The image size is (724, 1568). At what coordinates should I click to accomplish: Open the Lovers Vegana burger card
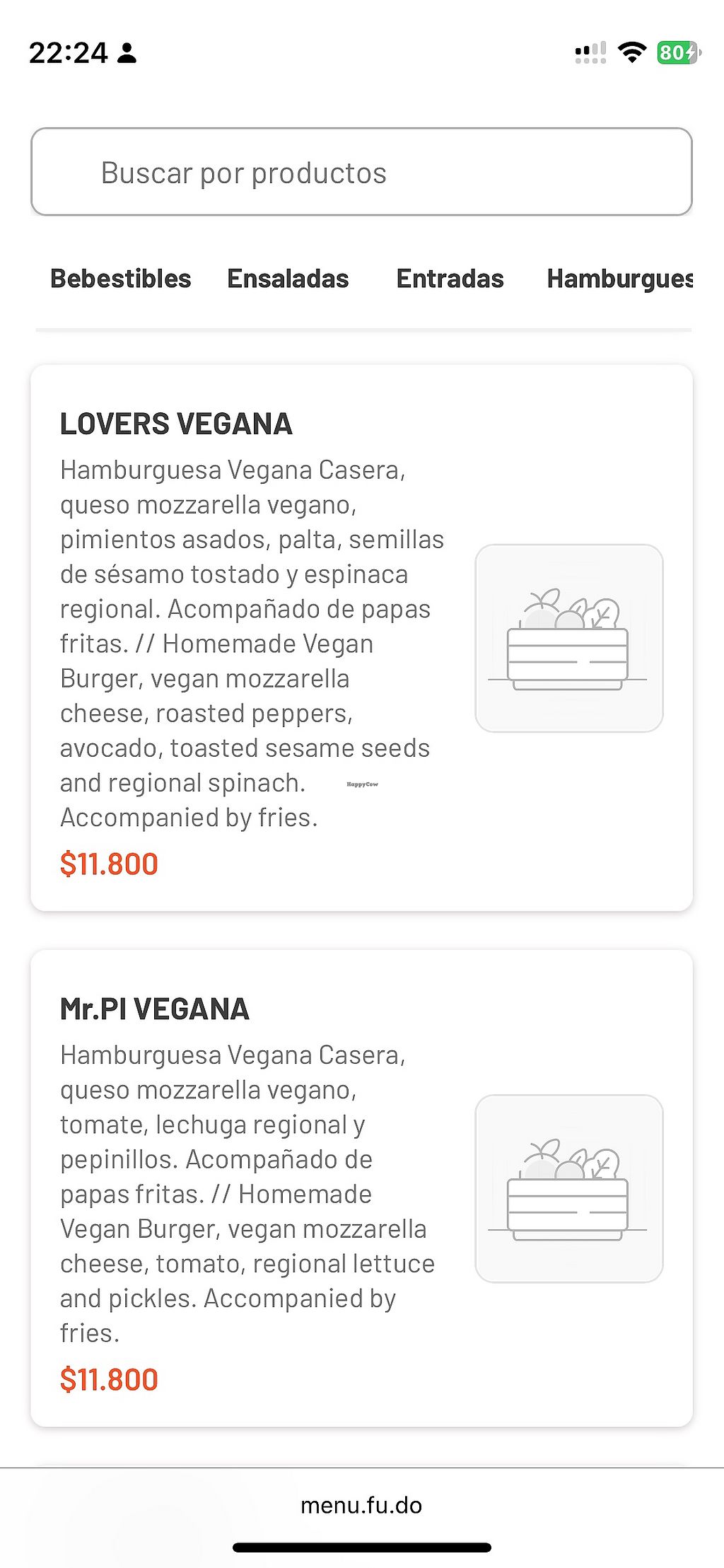tap(361, 637)
